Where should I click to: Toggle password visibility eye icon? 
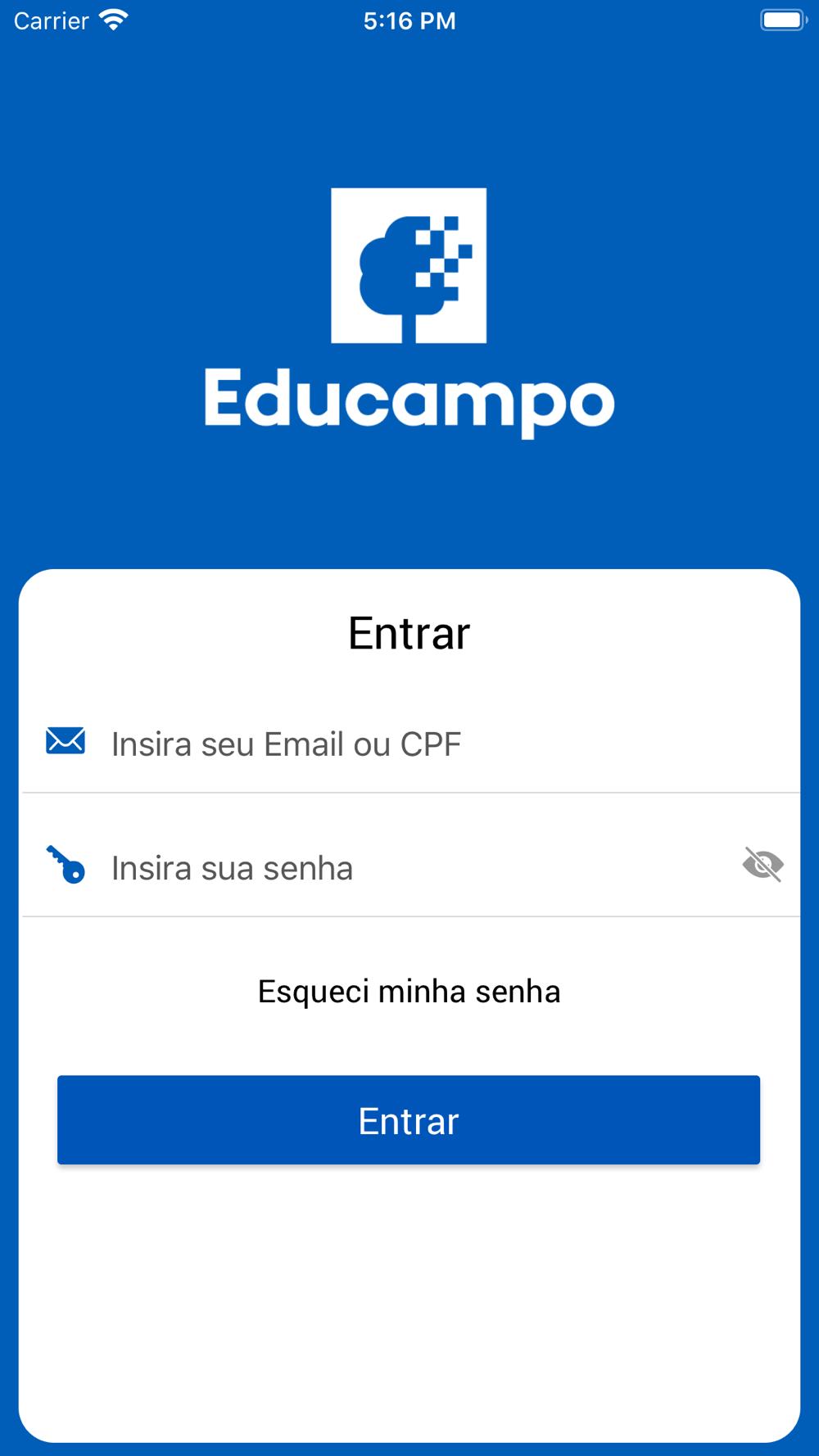(x=762, y=865)
